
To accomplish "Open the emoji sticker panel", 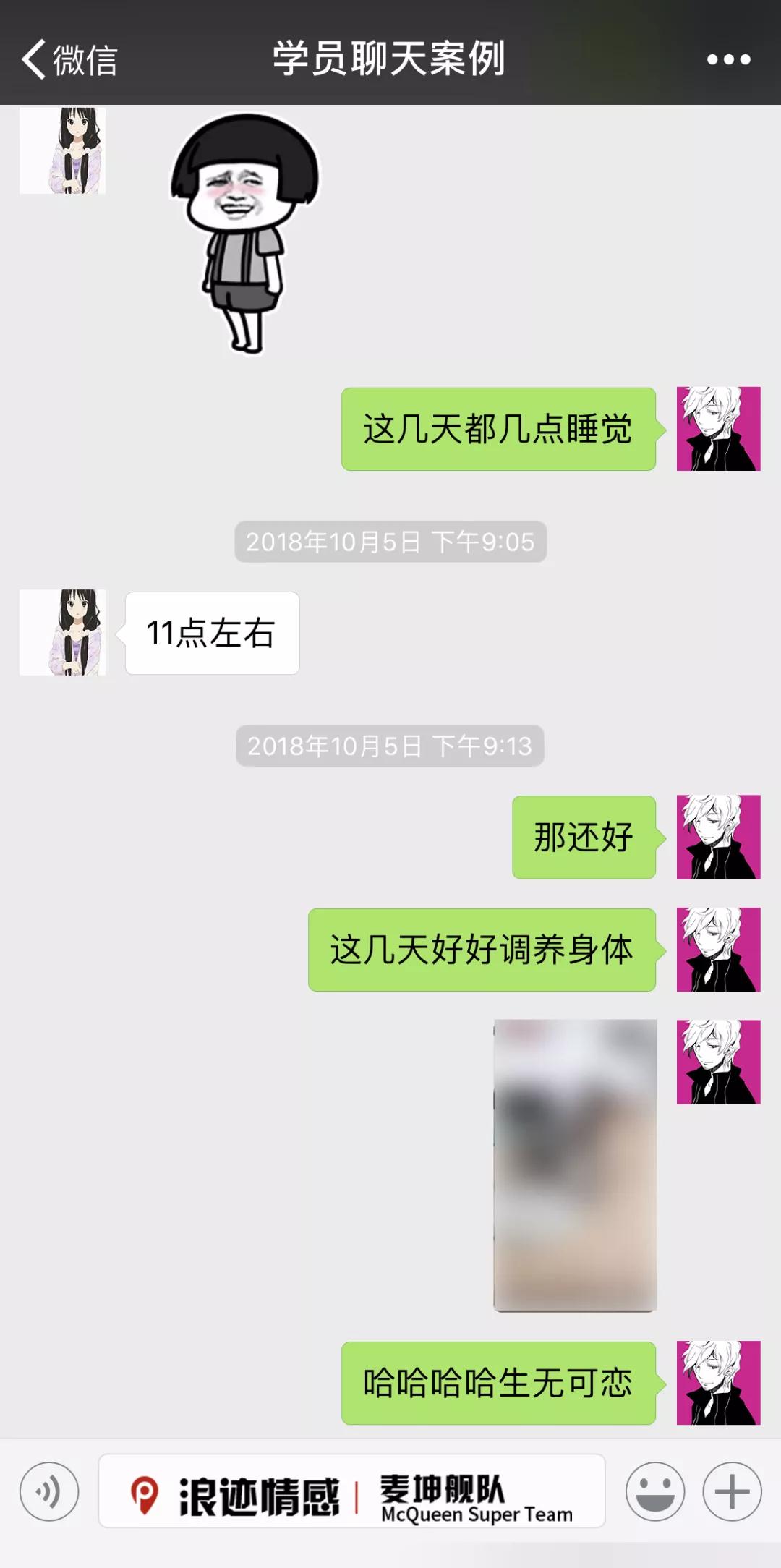I will 655,1491.
